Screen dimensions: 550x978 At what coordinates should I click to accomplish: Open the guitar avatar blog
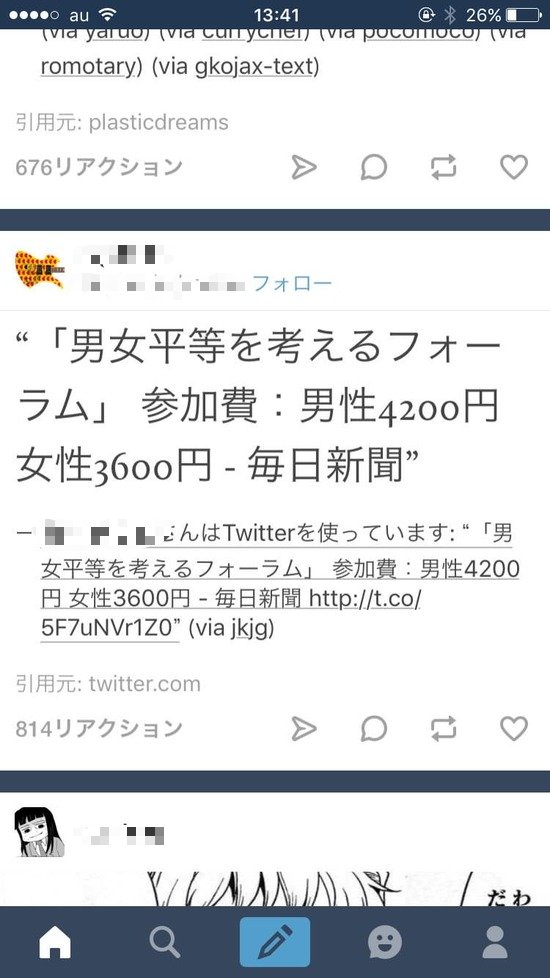pyautogui.click(x=39, y=269)
